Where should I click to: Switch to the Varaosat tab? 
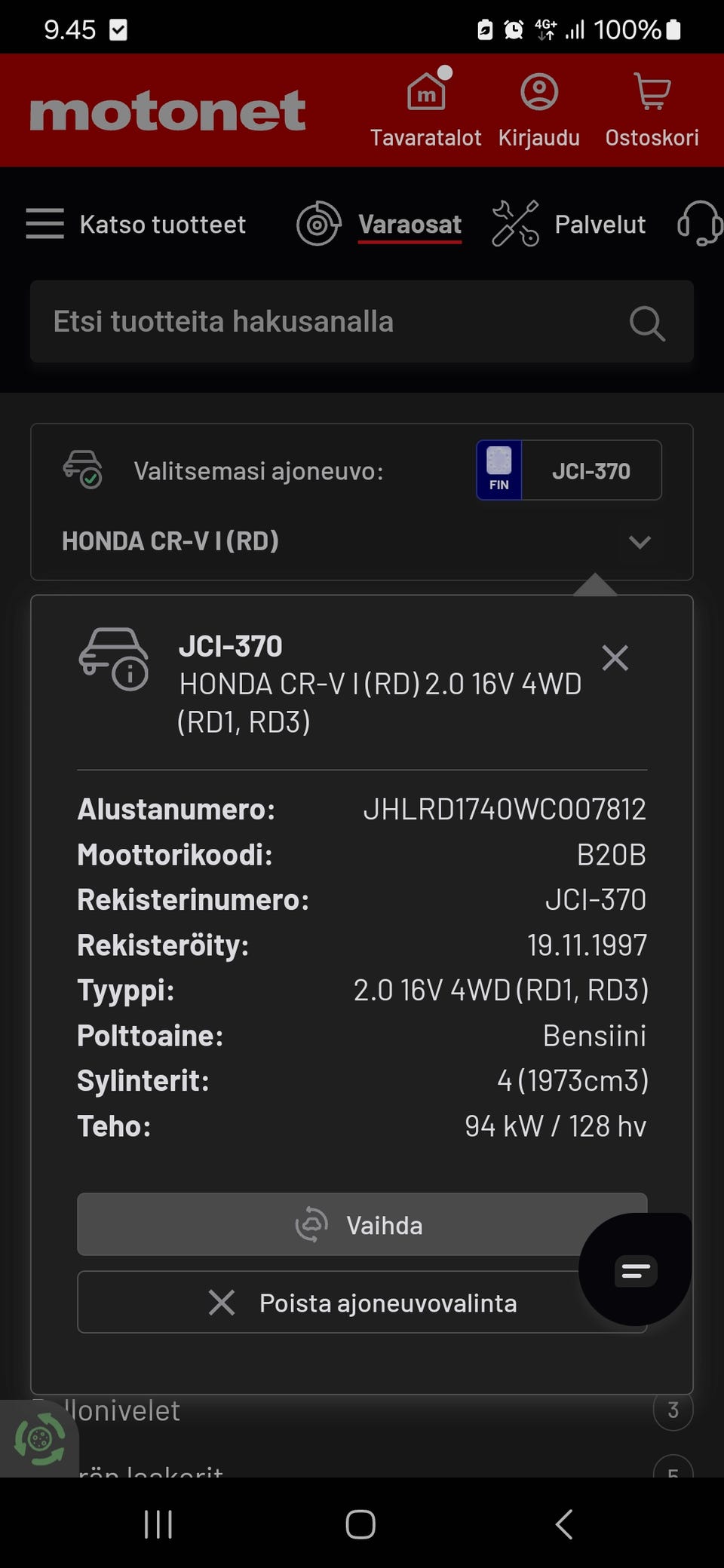tap(409, 224)
